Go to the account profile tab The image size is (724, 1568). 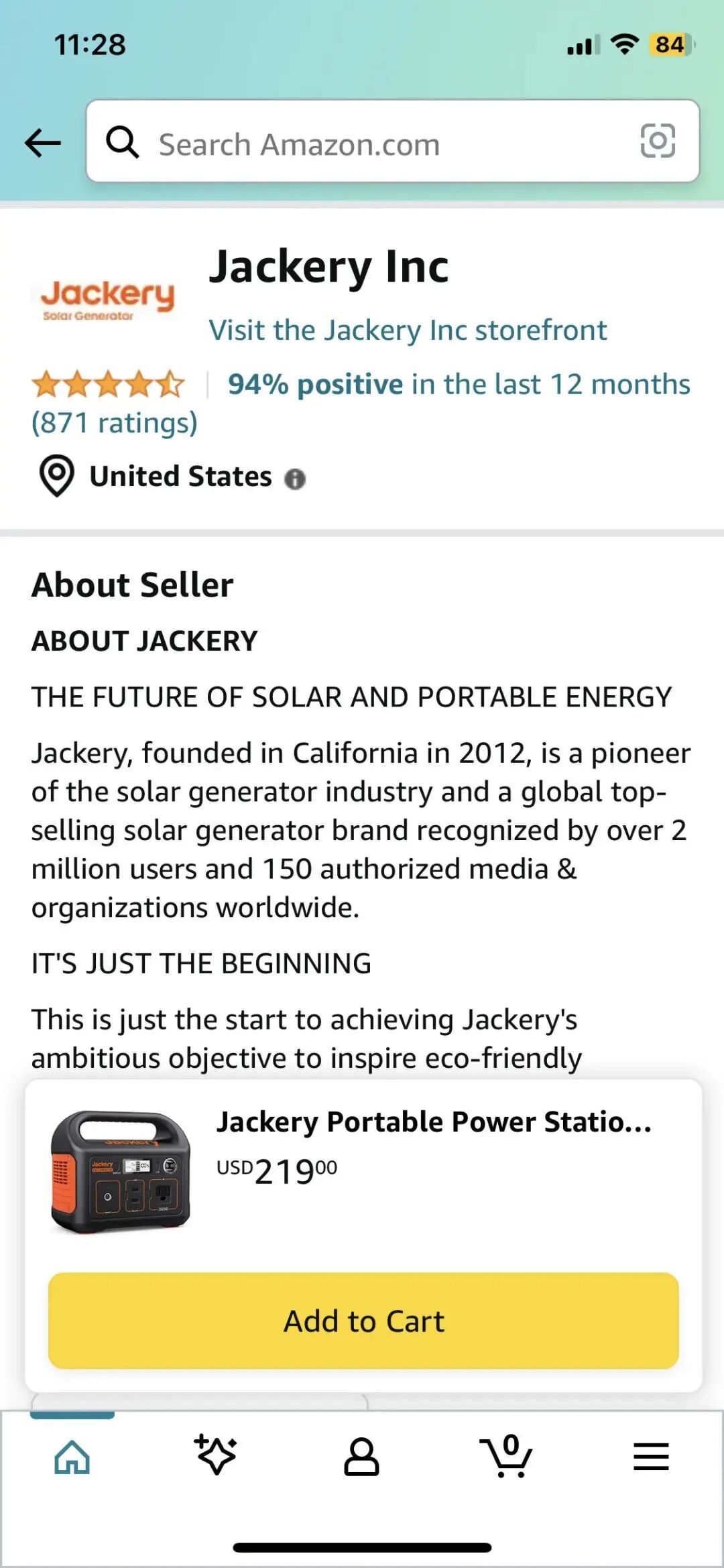pos(361,1457)
